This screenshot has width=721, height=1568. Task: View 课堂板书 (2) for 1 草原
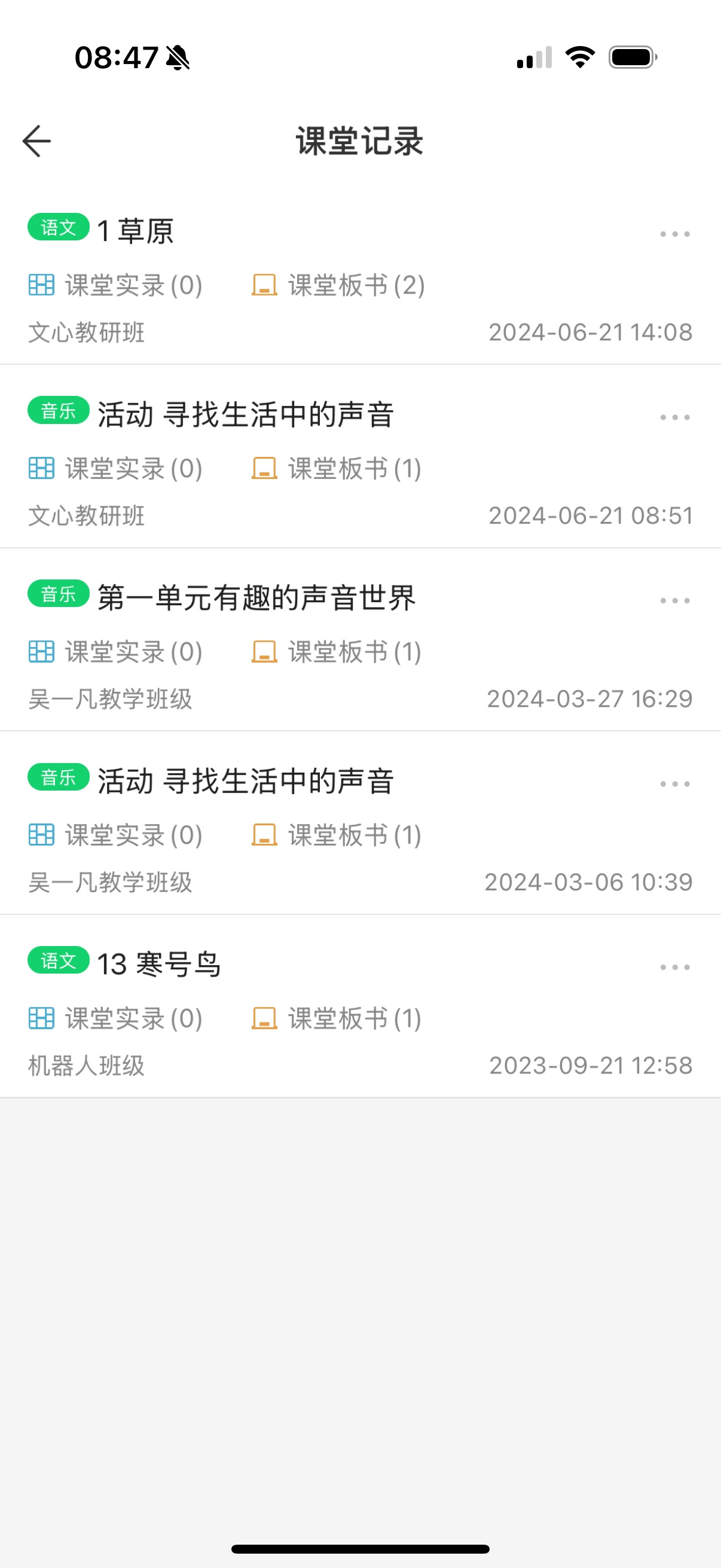click(x=338, y=285)
